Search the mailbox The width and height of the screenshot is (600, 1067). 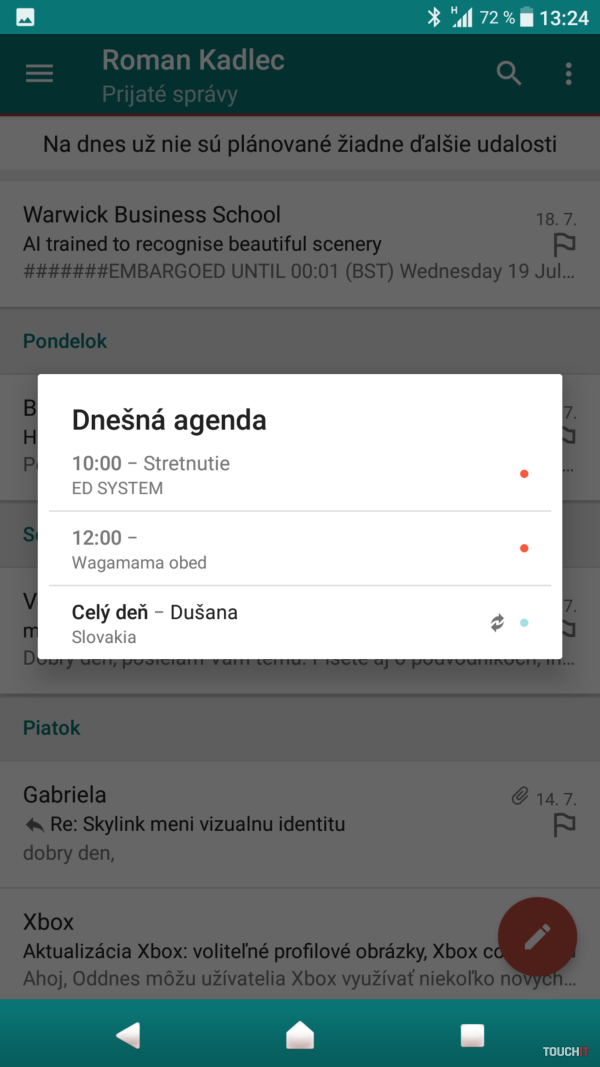point(509,74)
